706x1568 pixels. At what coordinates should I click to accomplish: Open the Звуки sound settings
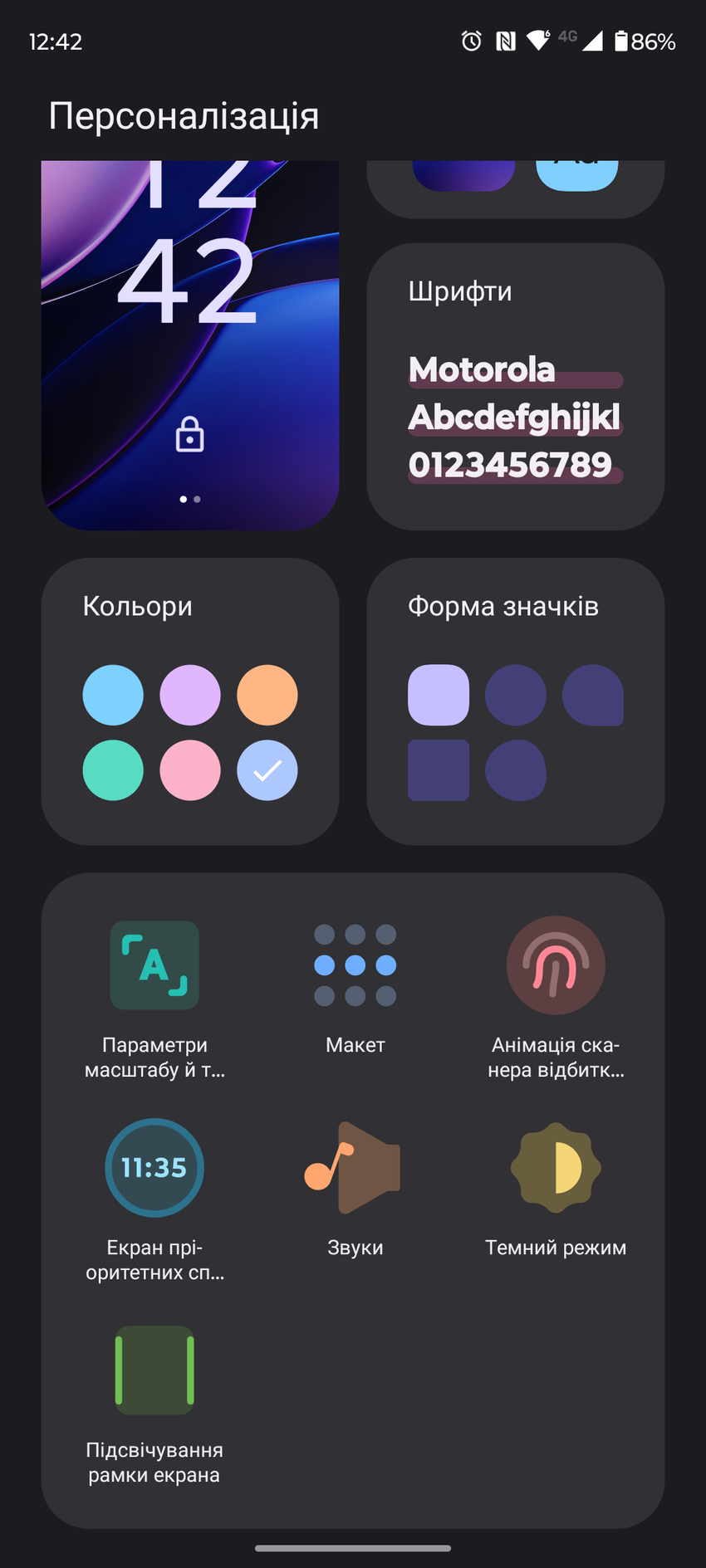tap(355, 1189)
